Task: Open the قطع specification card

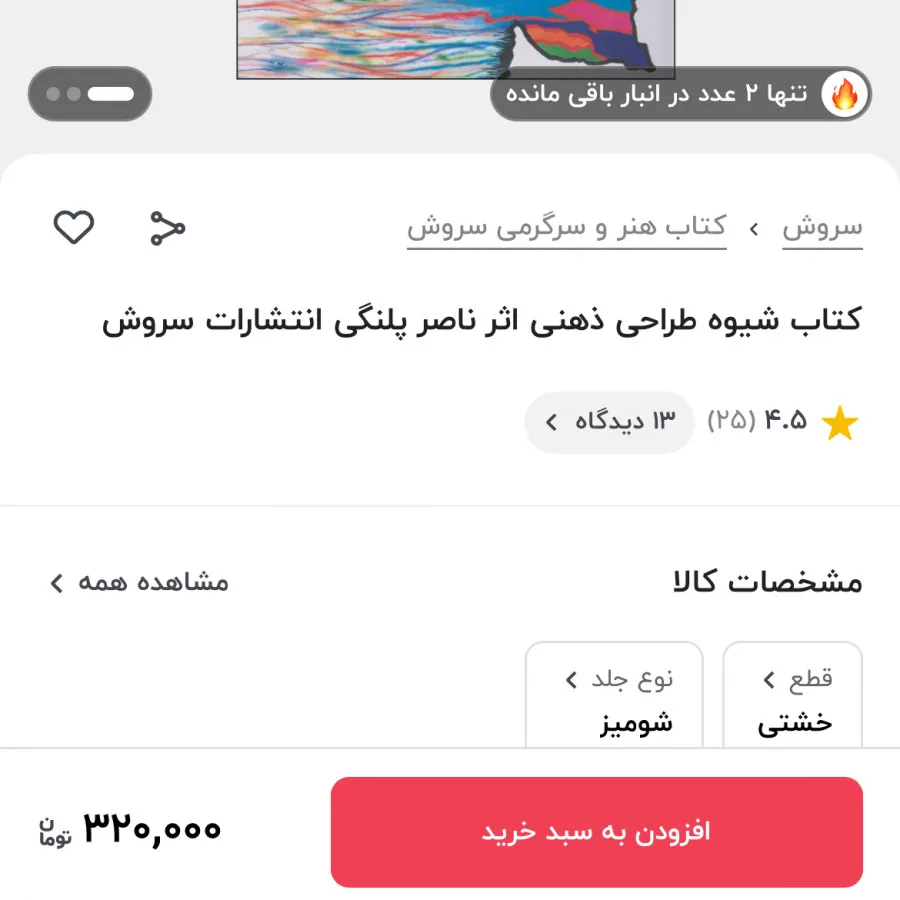Action: click(793, 698)
